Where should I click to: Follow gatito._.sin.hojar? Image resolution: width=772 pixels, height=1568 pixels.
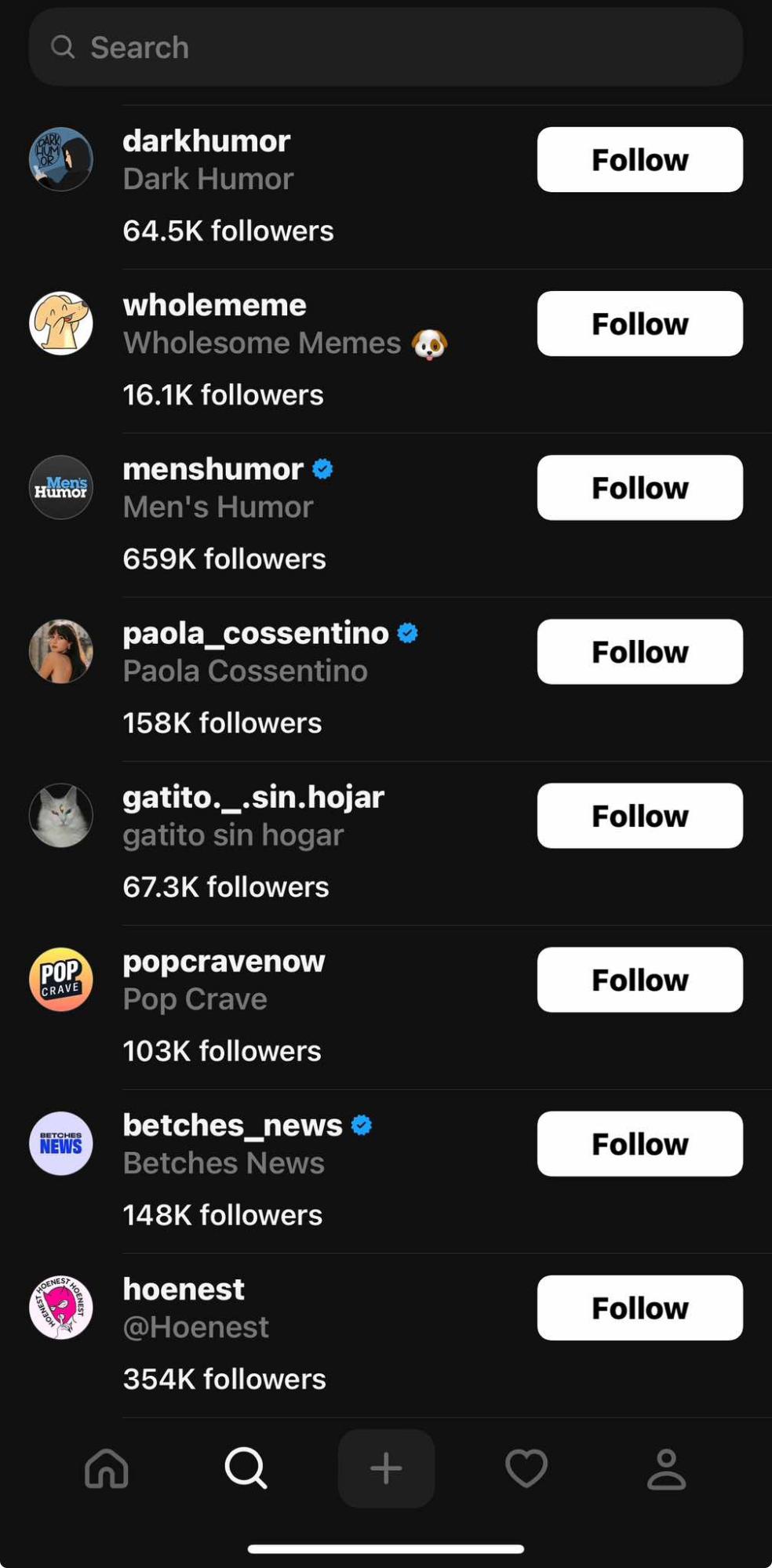(639, 815)
